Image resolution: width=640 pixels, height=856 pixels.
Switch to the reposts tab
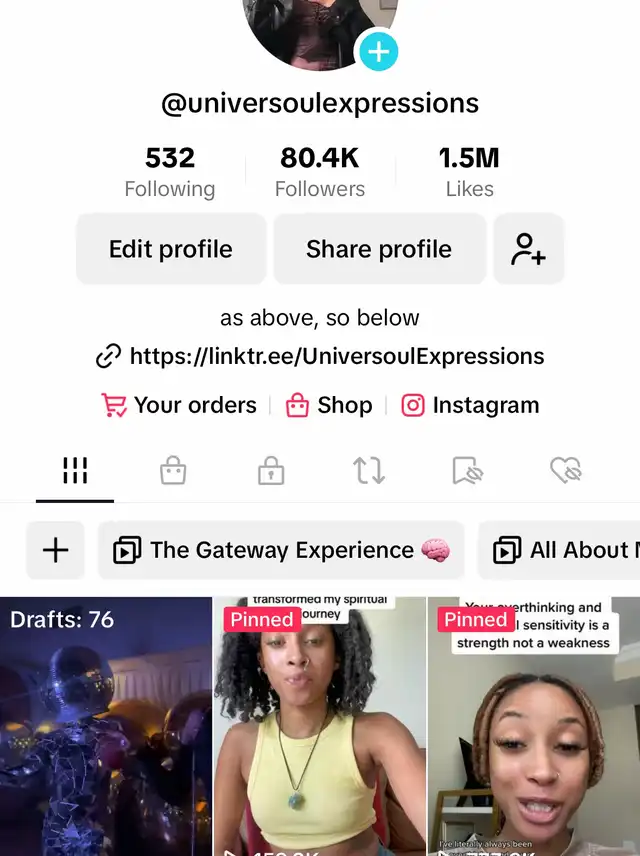[369, 470]
